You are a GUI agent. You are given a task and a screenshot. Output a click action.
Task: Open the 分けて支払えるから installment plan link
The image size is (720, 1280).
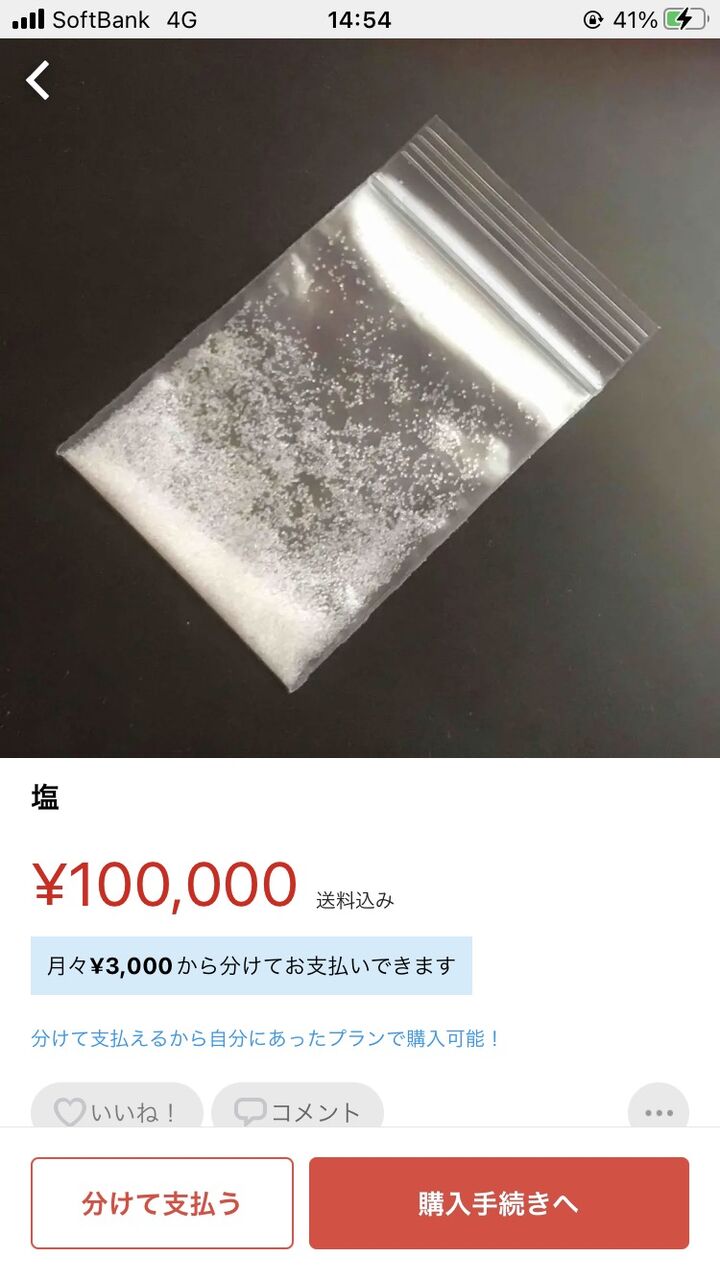point(265,1038)
